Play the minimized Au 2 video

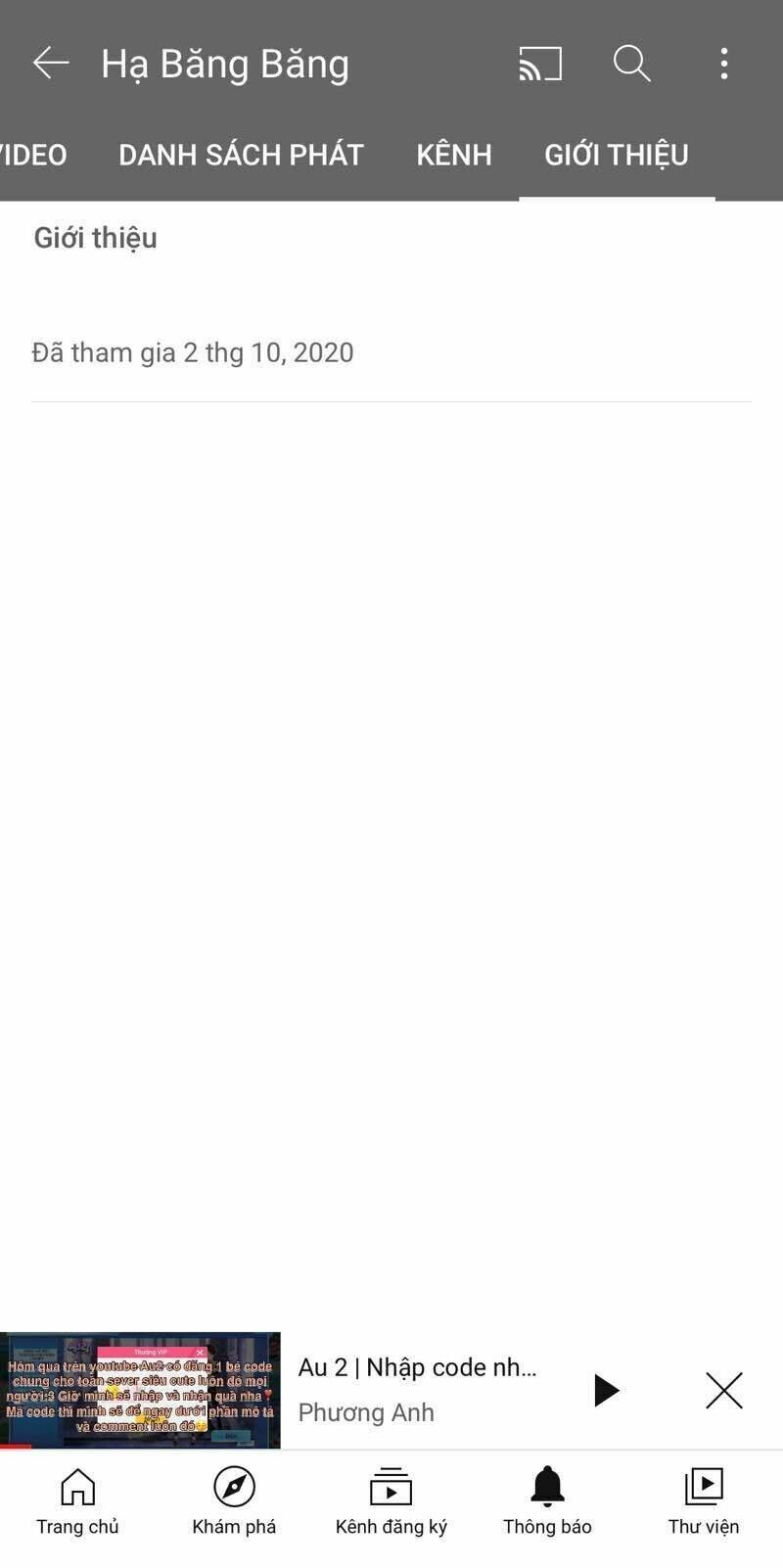point(606,1390)
